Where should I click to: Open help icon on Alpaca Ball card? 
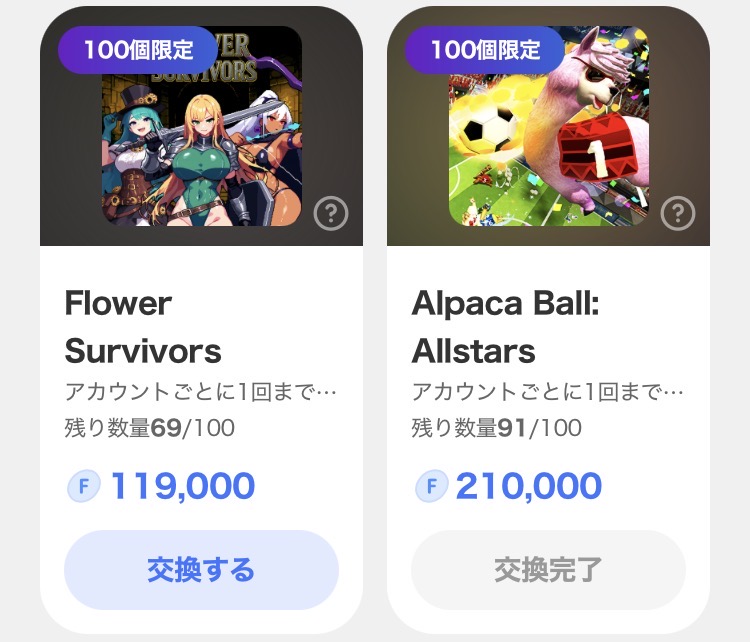[677, 213]
